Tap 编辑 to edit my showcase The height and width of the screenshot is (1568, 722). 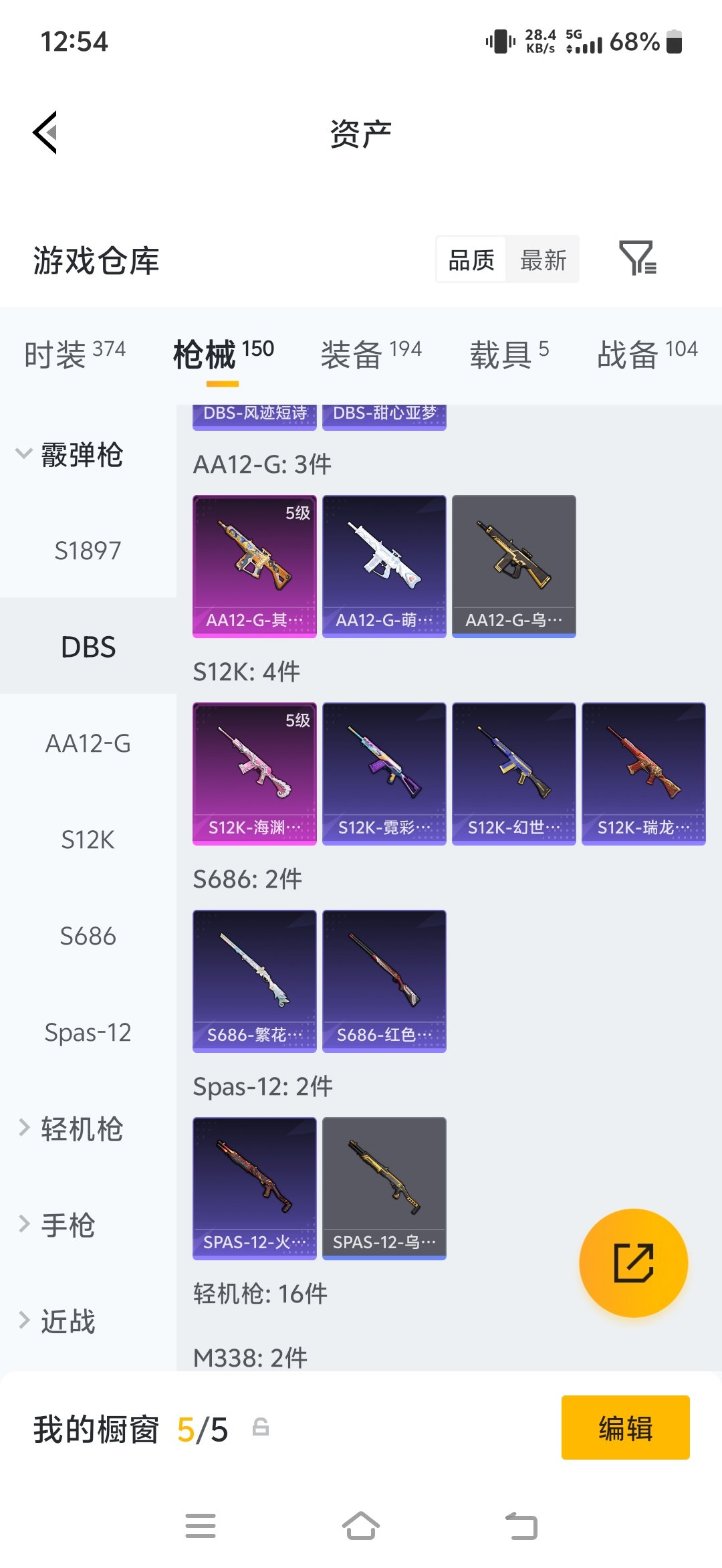pyautogui.click(x=626, y=1428)
